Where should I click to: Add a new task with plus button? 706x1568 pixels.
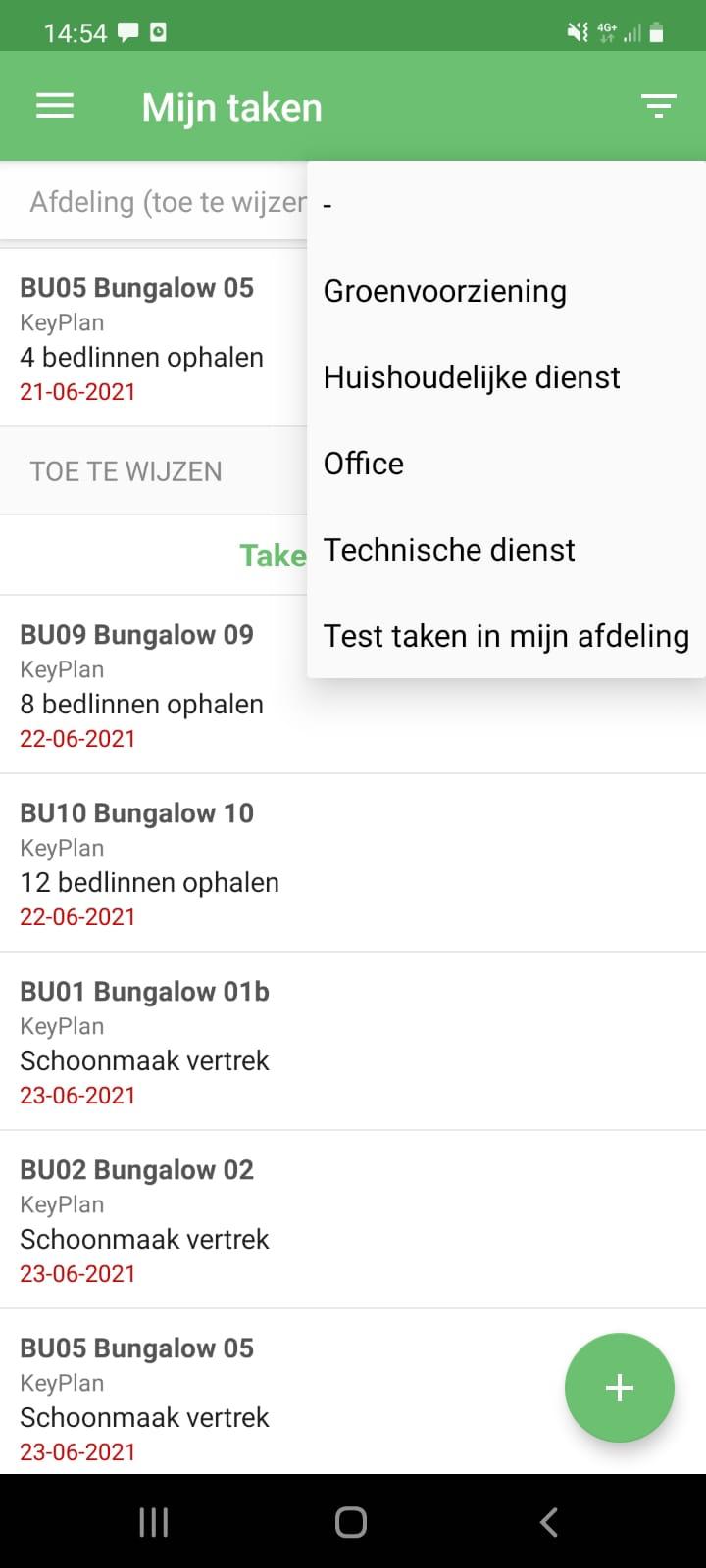tap(619, 1387)
